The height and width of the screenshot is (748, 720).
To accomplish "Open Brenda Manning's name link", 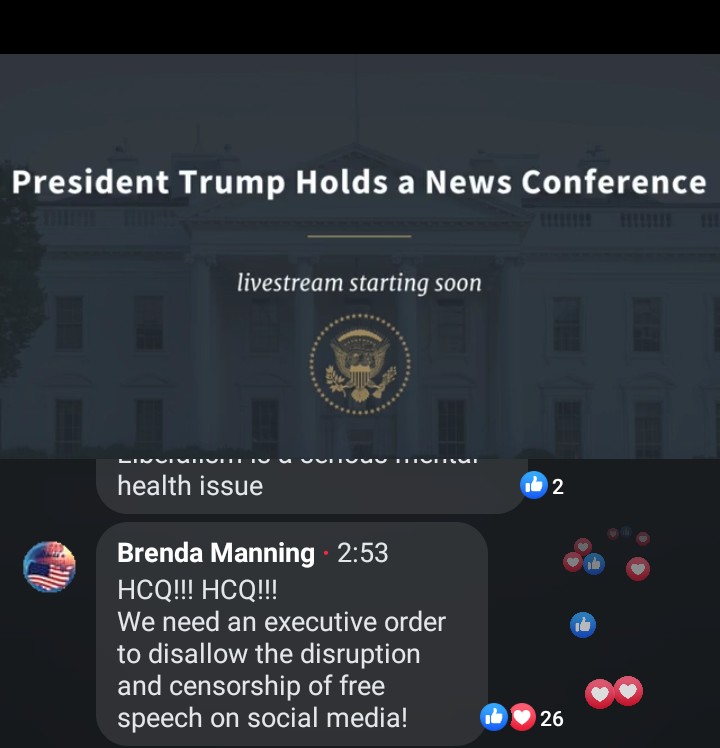I will pyautogui.click(x=215, y=552).
